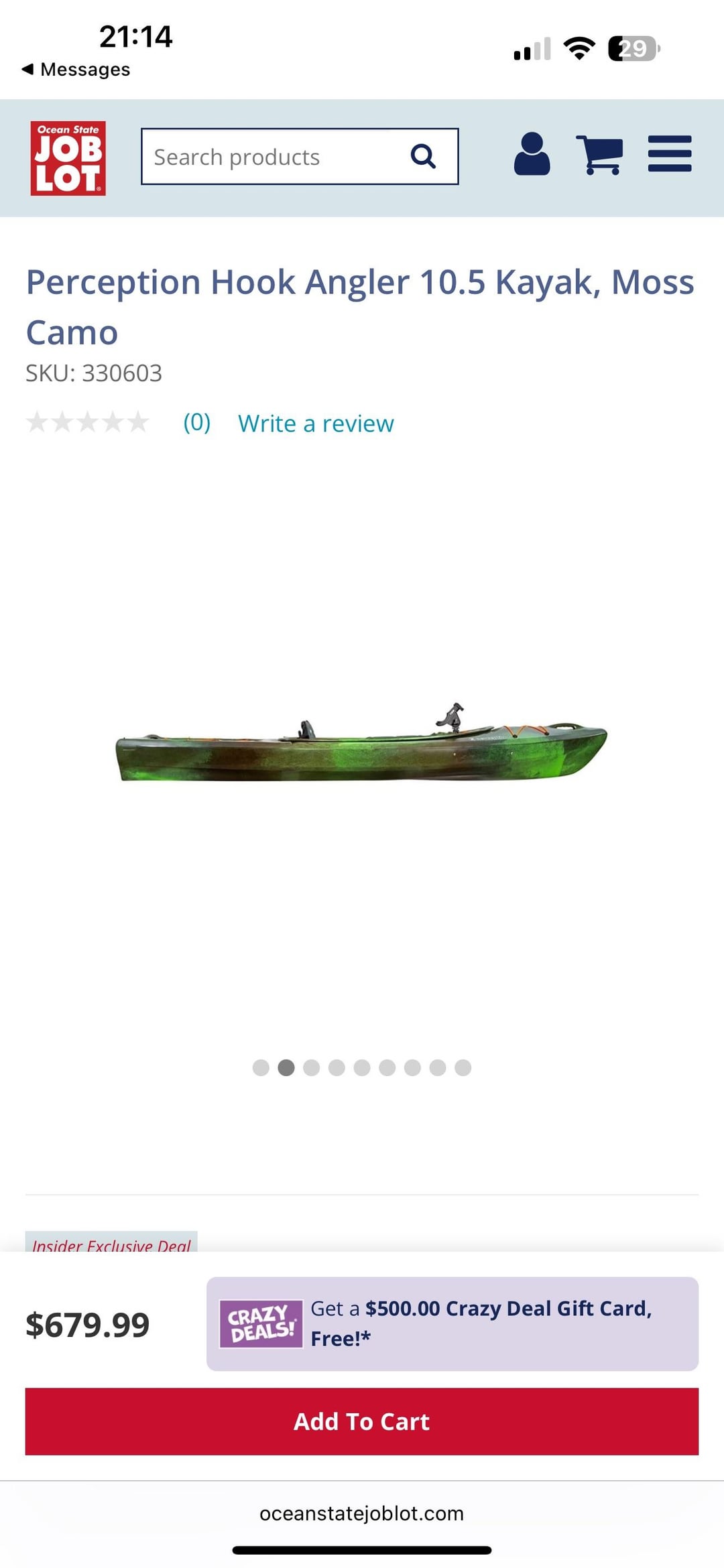Viewport: 724px width, 1568px height.
Task: Open the shopping cart
Action: coord(601,154)
